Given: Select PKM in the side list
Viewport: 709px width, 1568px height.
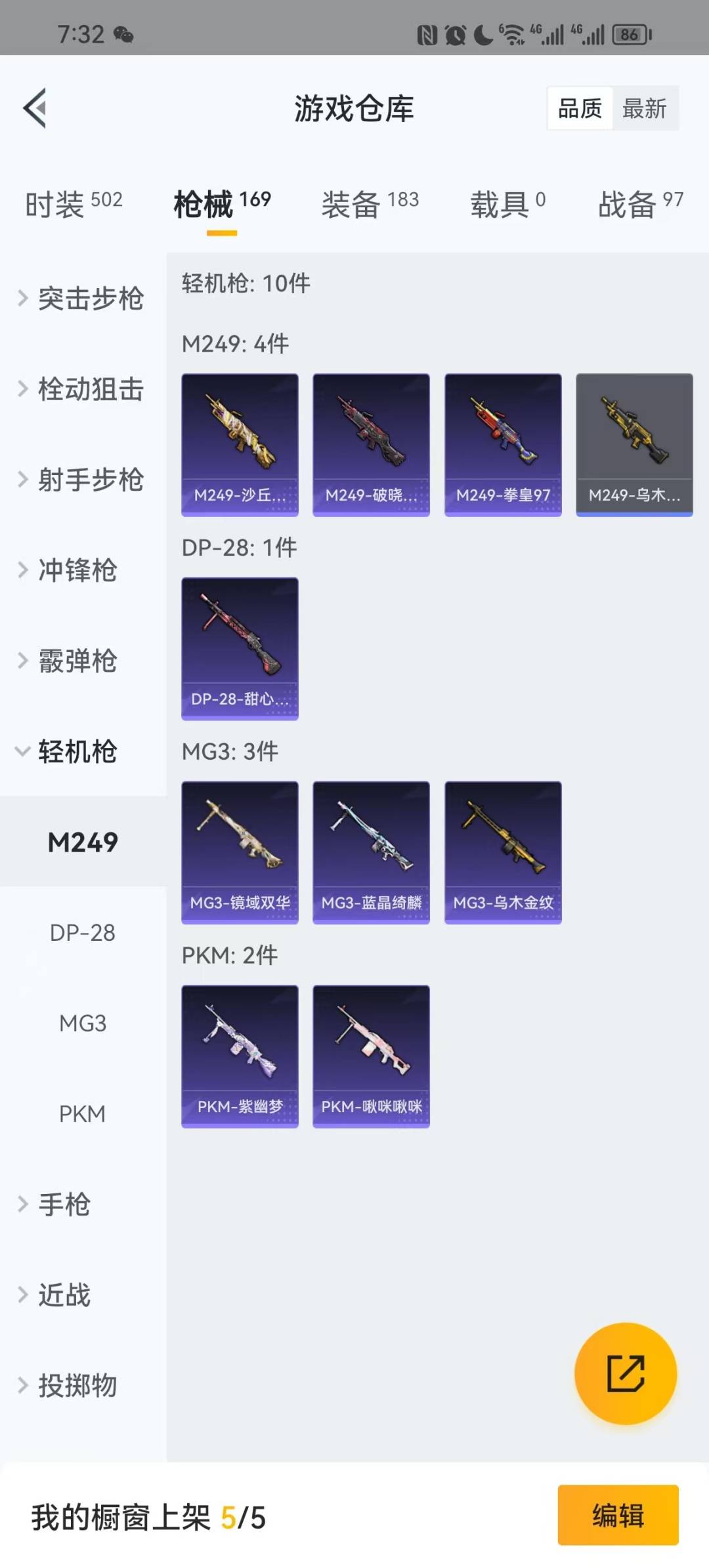Looking at the screenshot, I should 83,1113.
